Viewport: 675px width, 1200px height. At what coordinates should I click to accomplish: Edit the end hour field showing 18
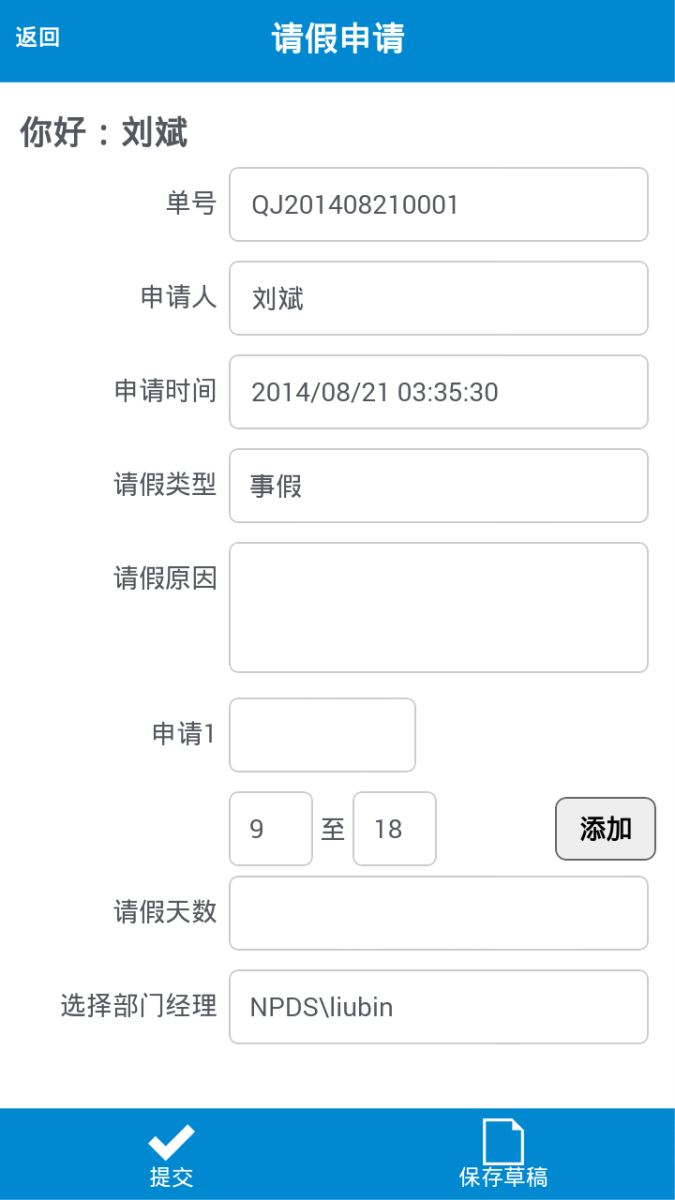pos(394,829)
